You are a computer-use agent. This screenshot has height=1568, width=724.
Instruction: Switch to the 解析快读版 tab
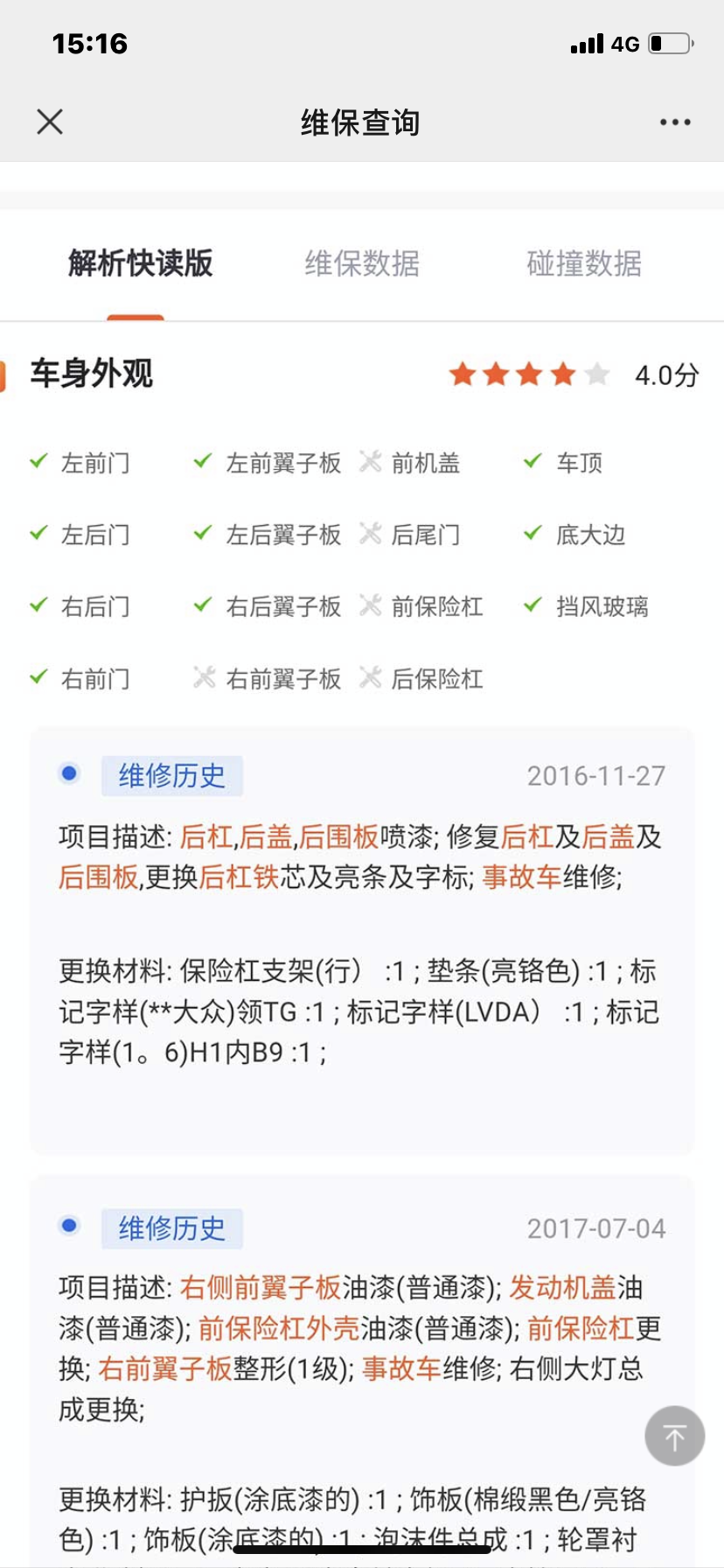[140, 262]
